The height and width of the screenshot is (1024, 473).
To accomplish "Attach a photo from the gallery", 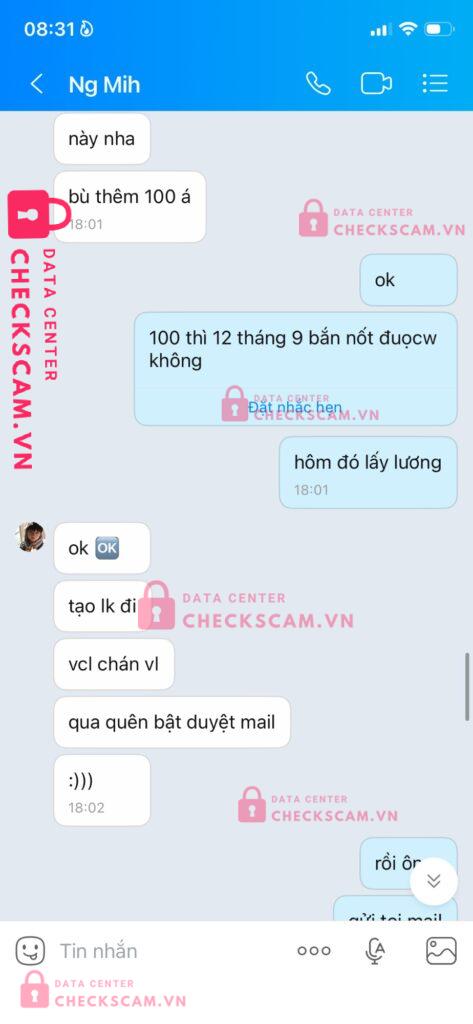I will coord(442,951).
